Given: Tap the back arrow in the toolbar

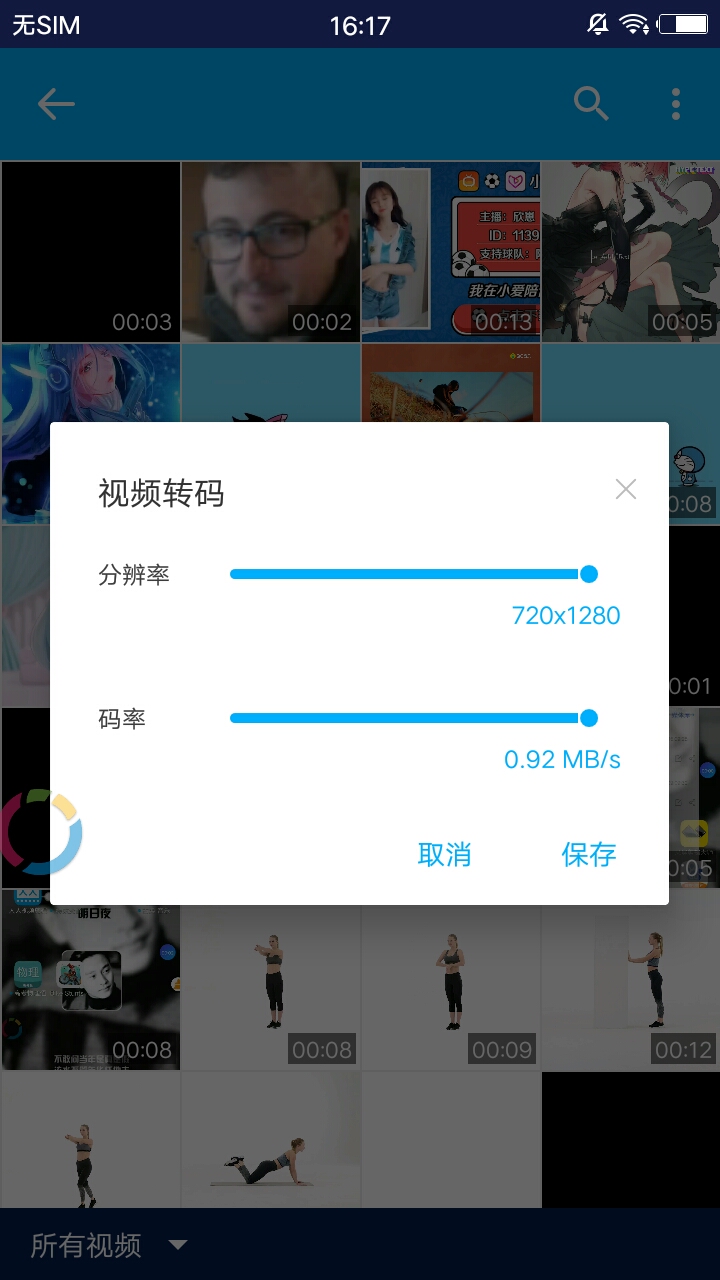Looking at the screenshot, I should click(56, 103).
